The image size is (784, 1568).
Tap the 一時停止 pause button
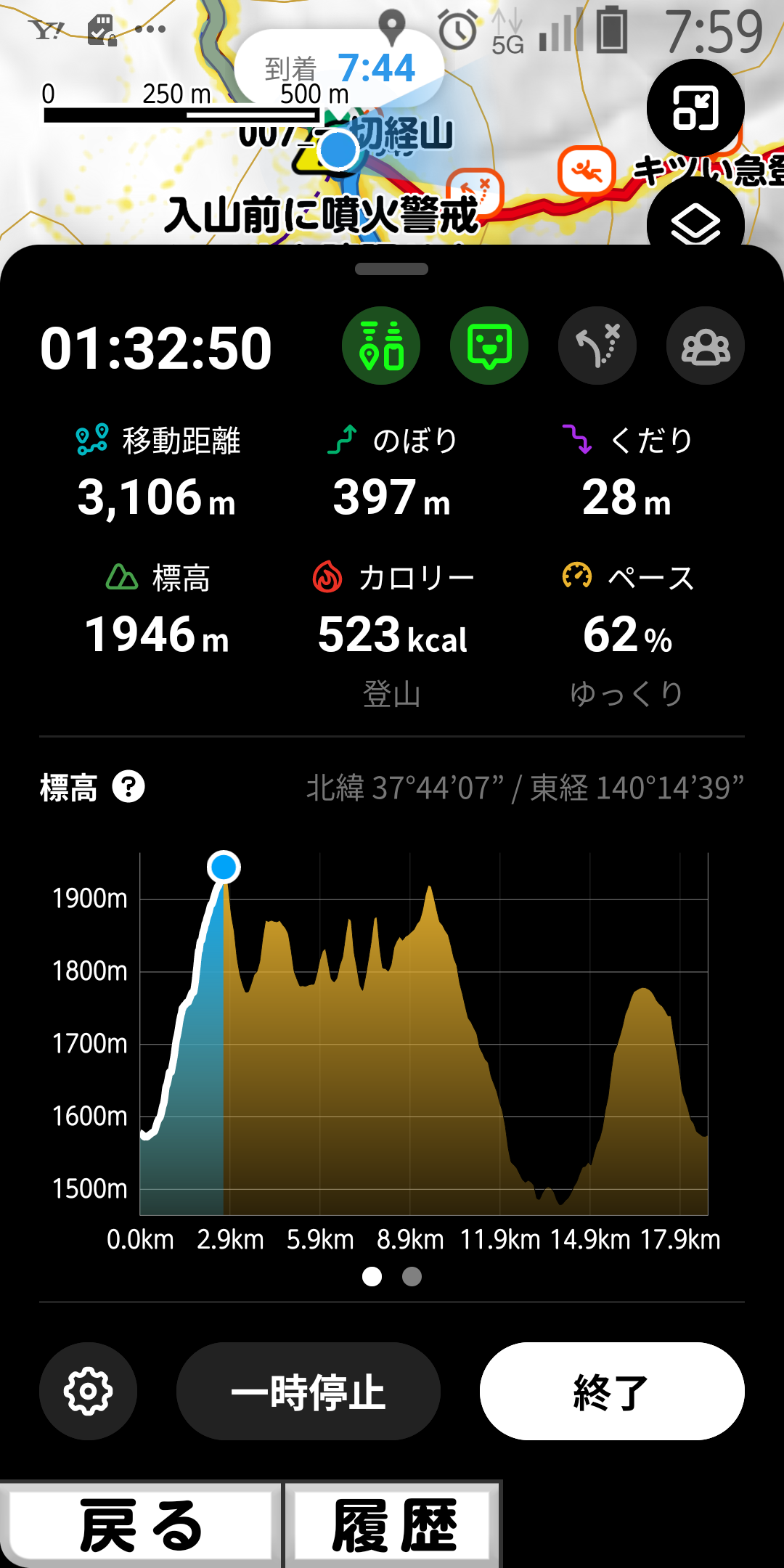click(x=308, y=1391)
